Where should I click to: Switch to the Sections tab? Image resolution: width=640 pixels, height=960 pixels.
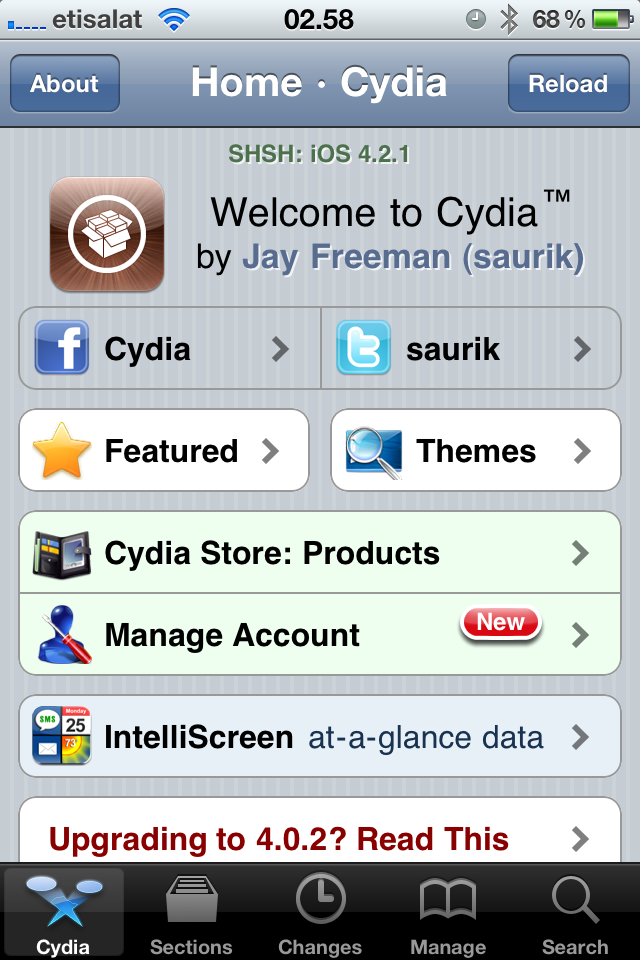click(191, 914)
